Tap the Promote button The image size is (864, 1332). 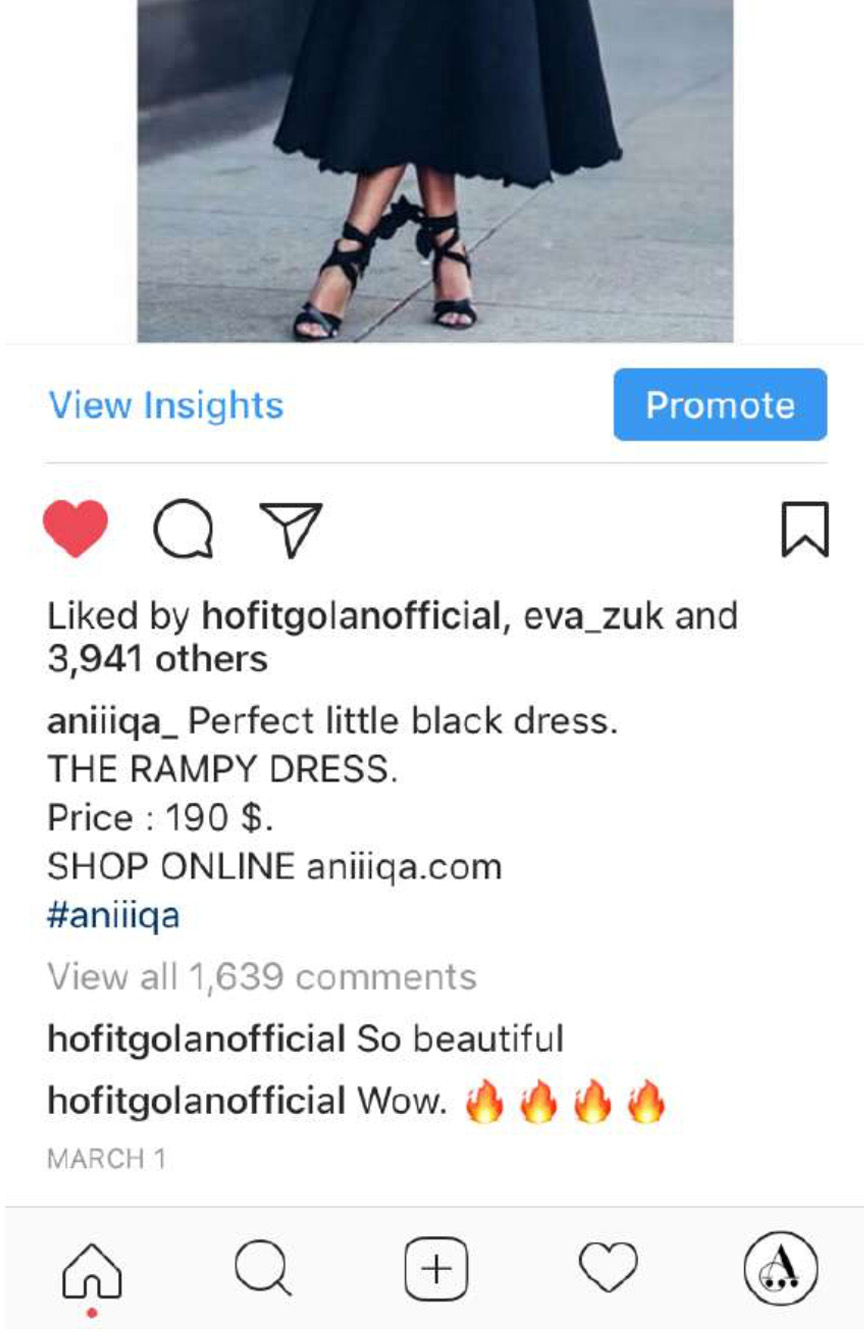[x=720, y=404]
